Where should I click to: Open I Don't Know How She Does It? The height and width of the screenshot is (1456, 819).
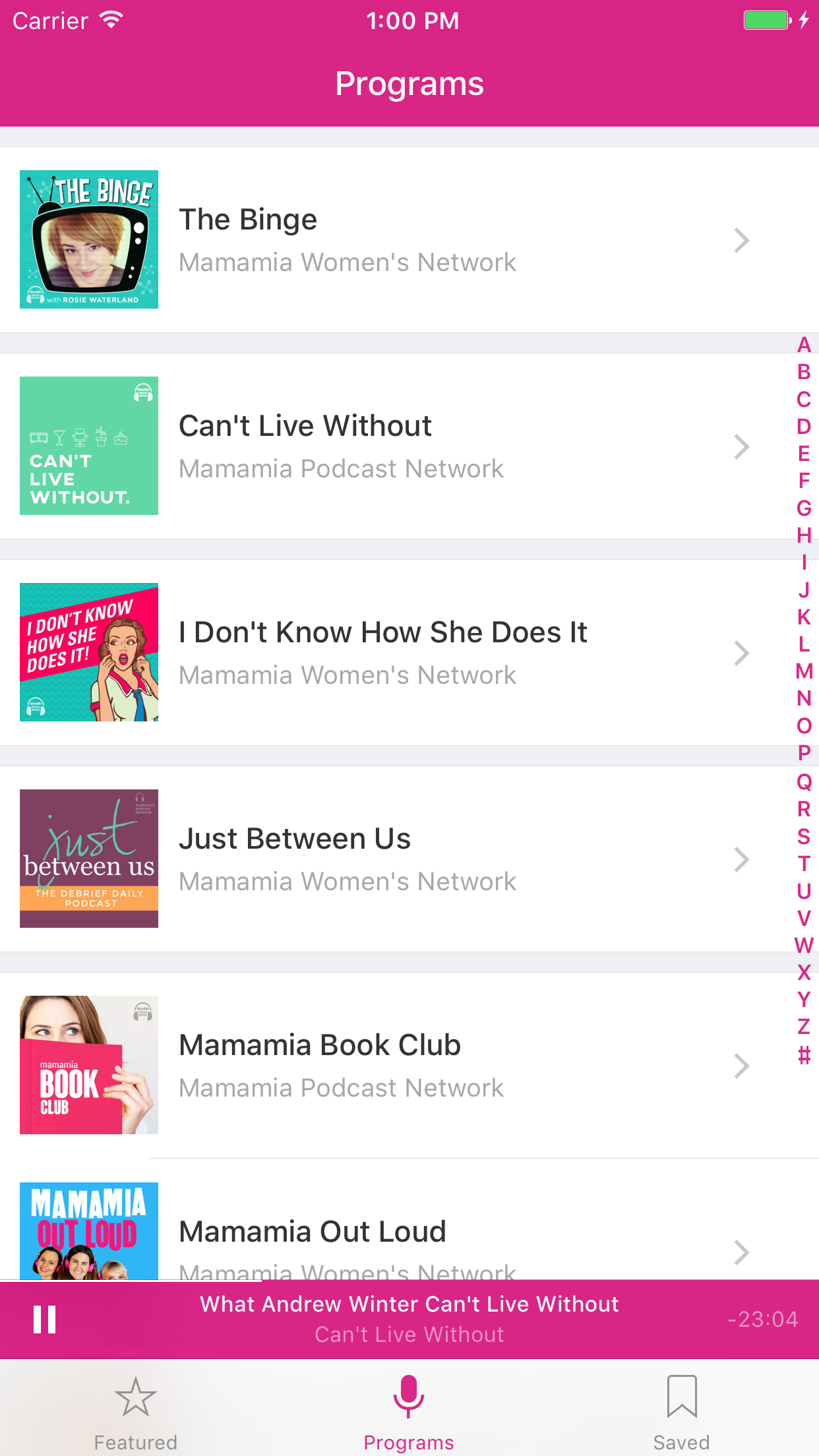(396, 653)
